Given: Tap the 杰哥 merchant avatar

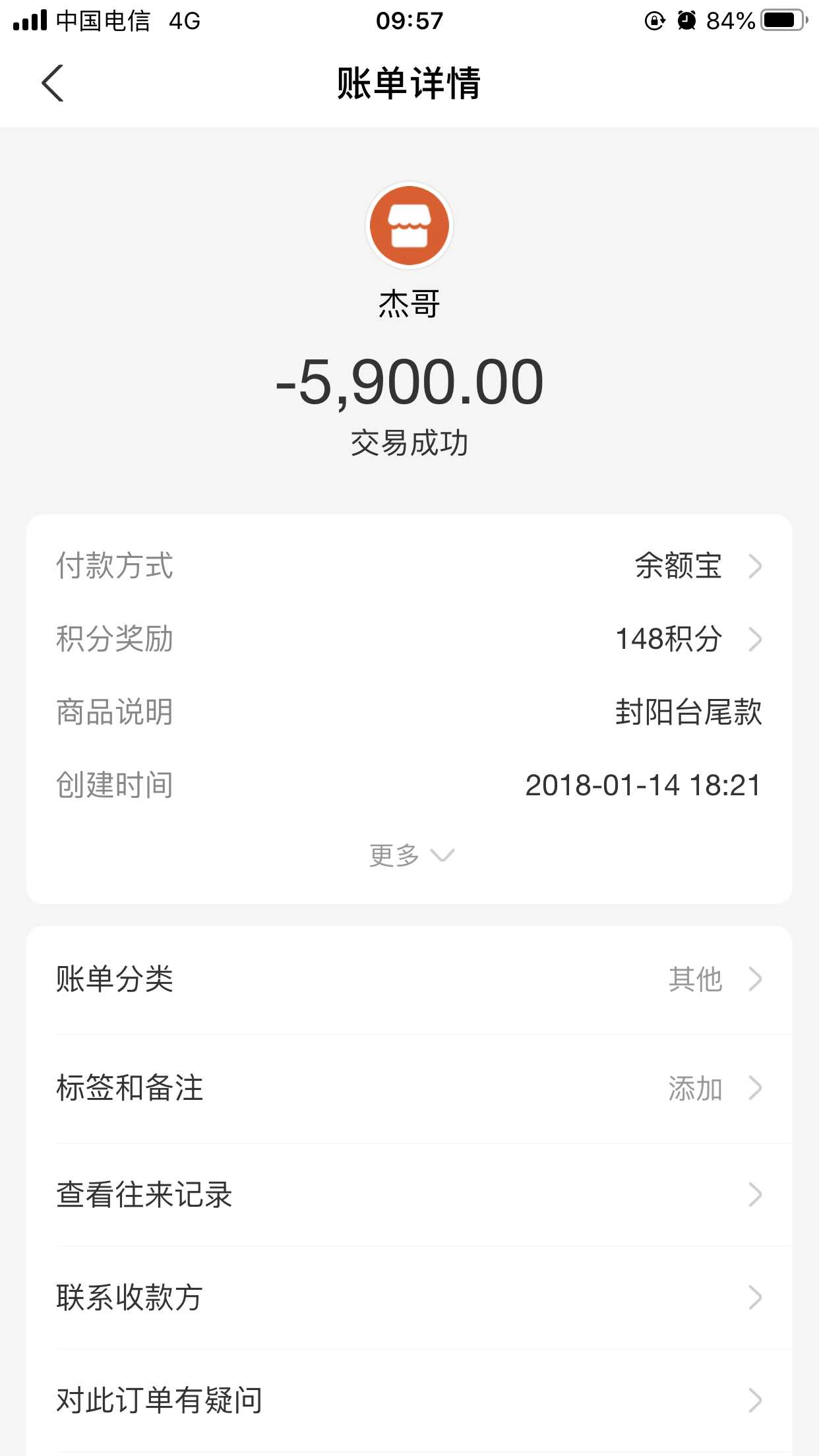Looking at the screenshot, I should pos(409,226).
